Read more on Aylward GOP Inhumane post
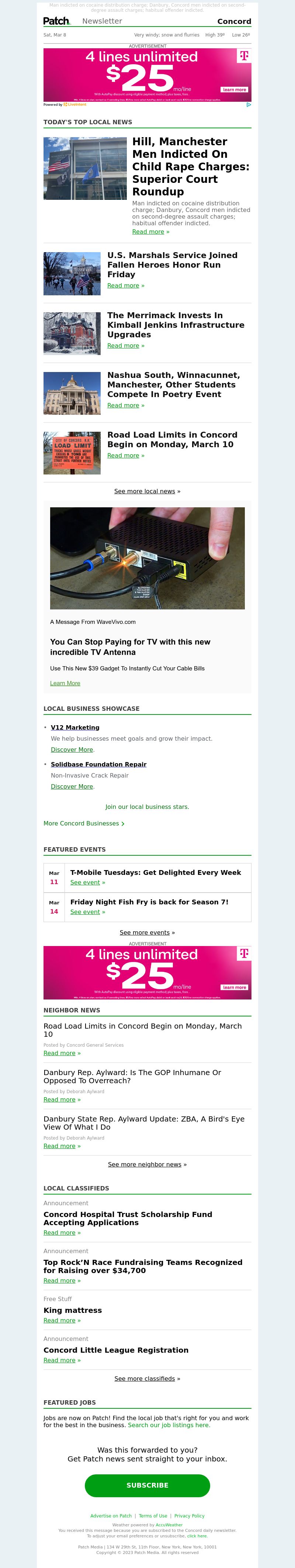 point(60,1099)
